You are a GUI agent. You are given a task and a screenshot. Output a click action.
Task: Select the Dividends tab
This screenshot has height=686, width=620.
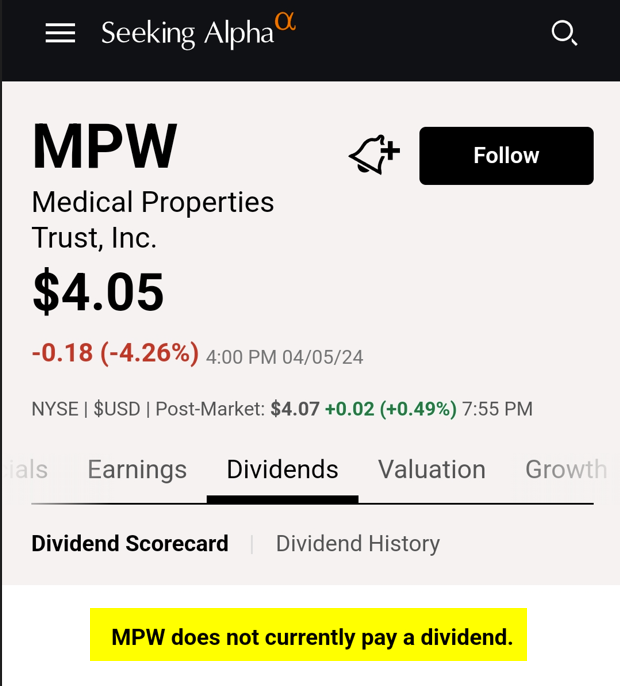(282, 469)
